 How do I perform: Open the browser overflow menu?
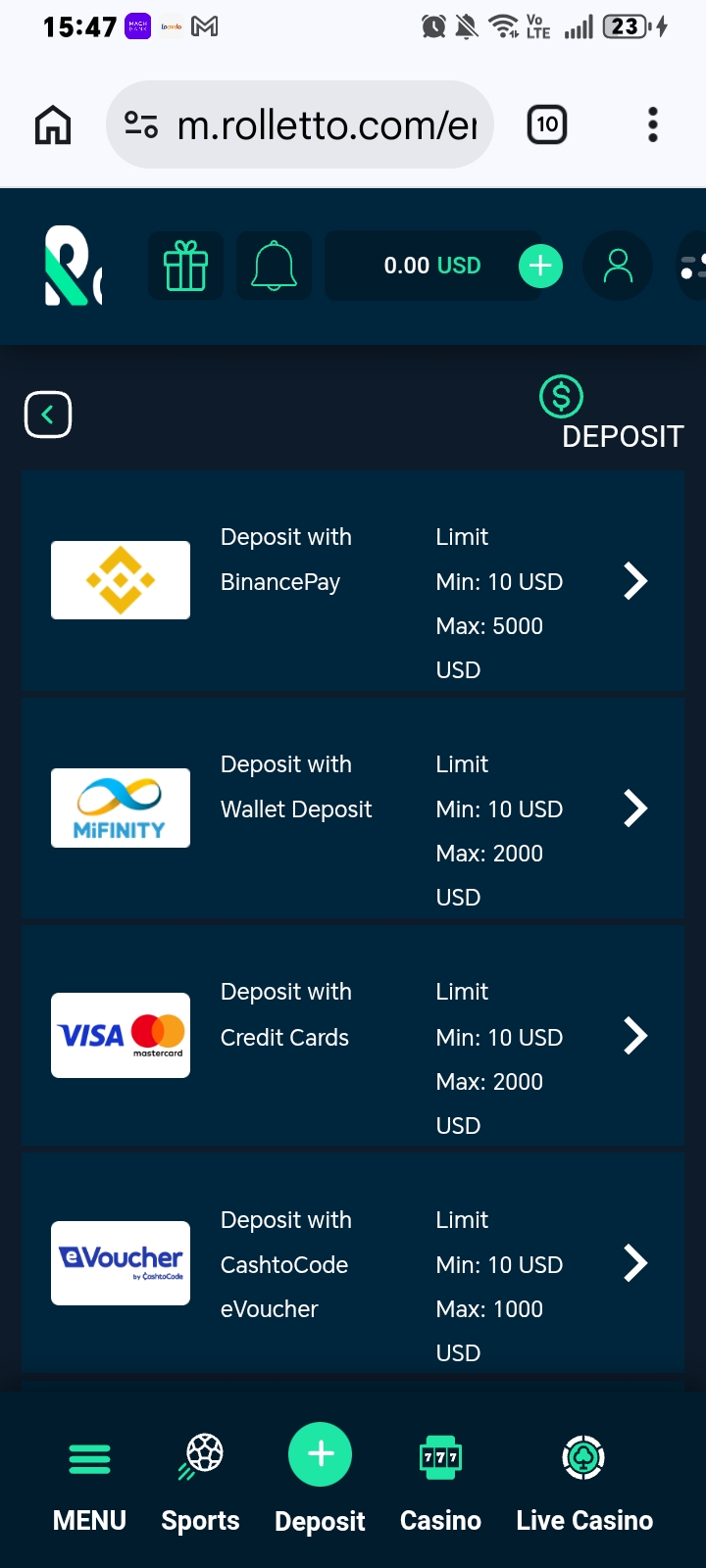click(653, 125)
